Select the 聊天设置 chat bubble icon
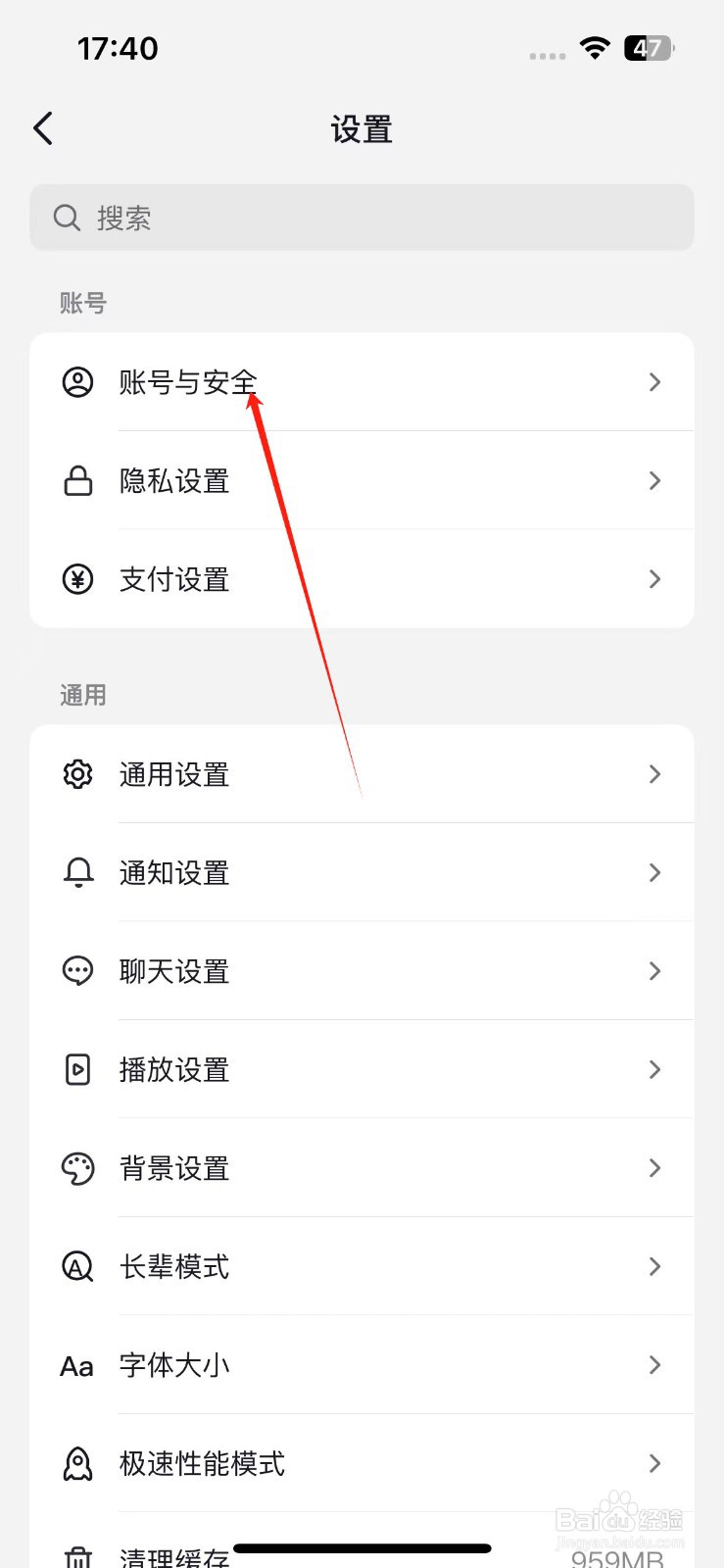This screenshot has width=724, height=1568. (x=78, y=971)
